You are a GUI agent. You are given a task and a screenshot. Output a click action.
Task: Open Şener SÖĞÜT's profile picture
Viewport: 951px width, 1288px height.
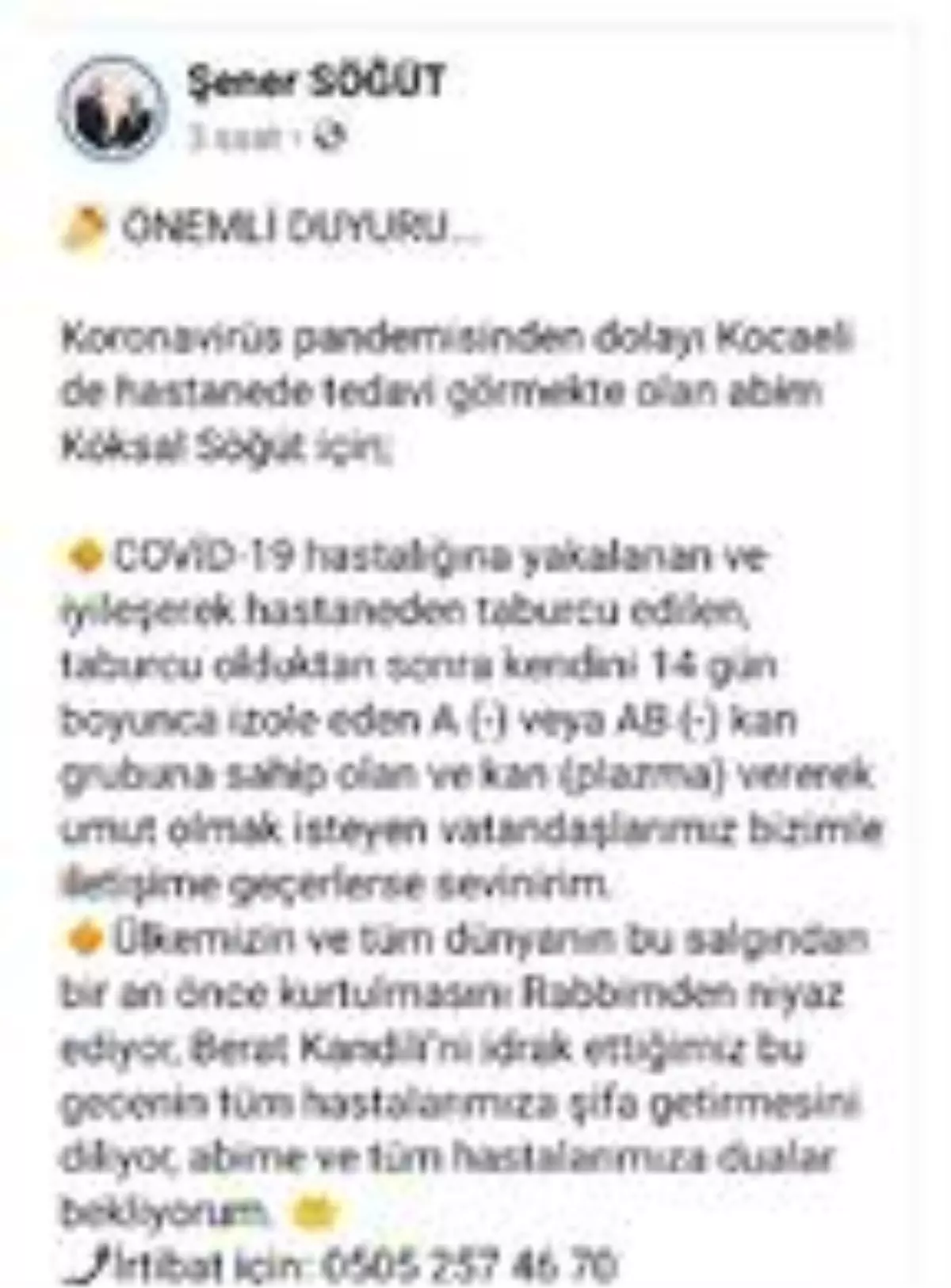[x=113, y=109]
